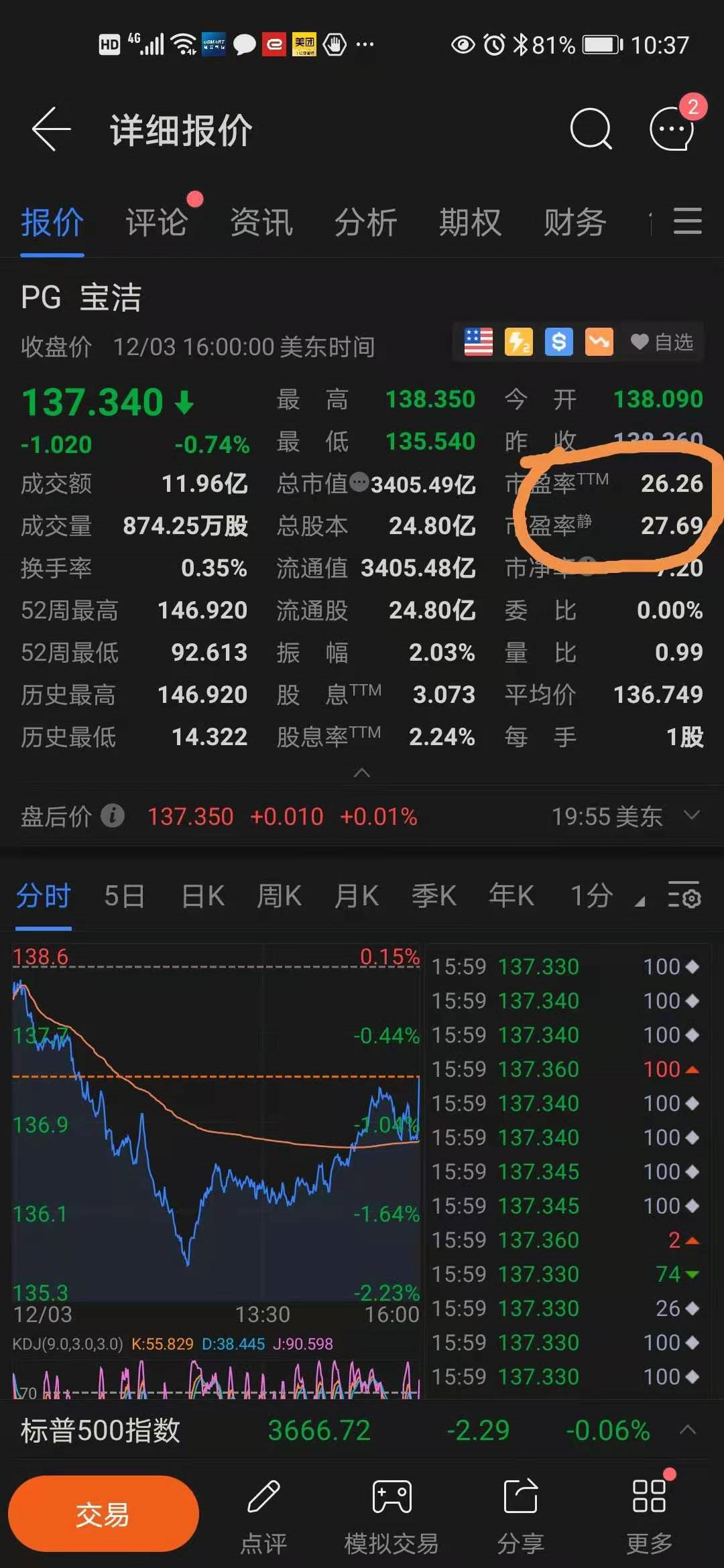This screenshot has width=724, height=1568.
Task: Open chart settings icon
Action: (684, 895)
